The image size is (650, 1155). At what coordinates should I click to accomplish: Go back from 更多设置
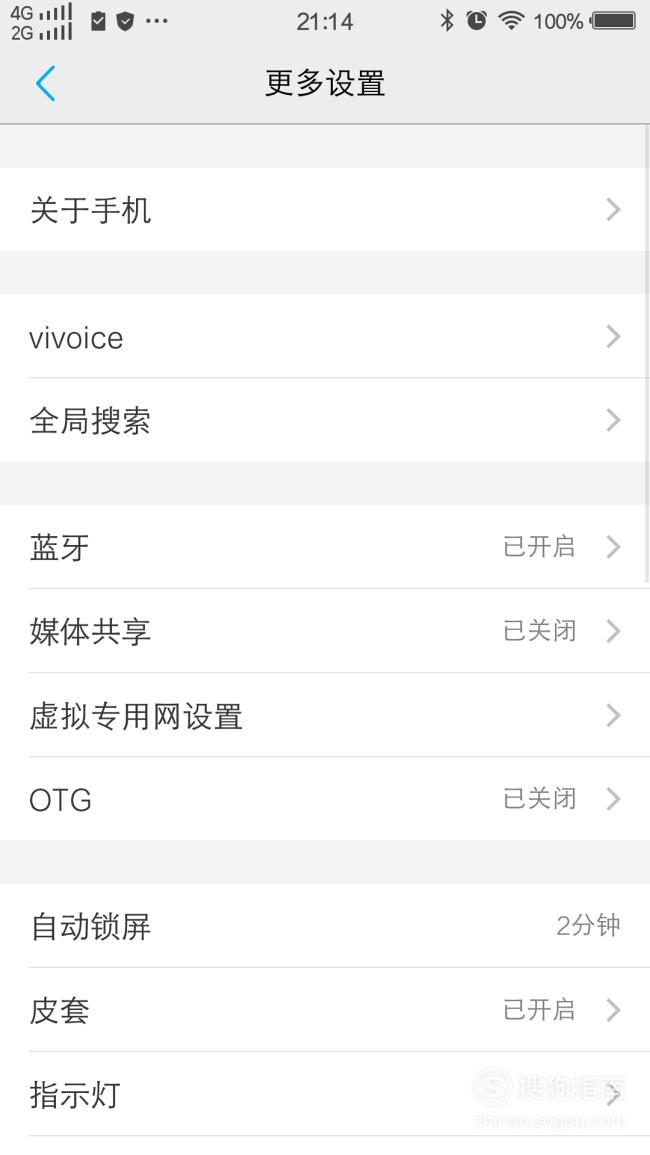pyautogui.click(x=46, y=83)
